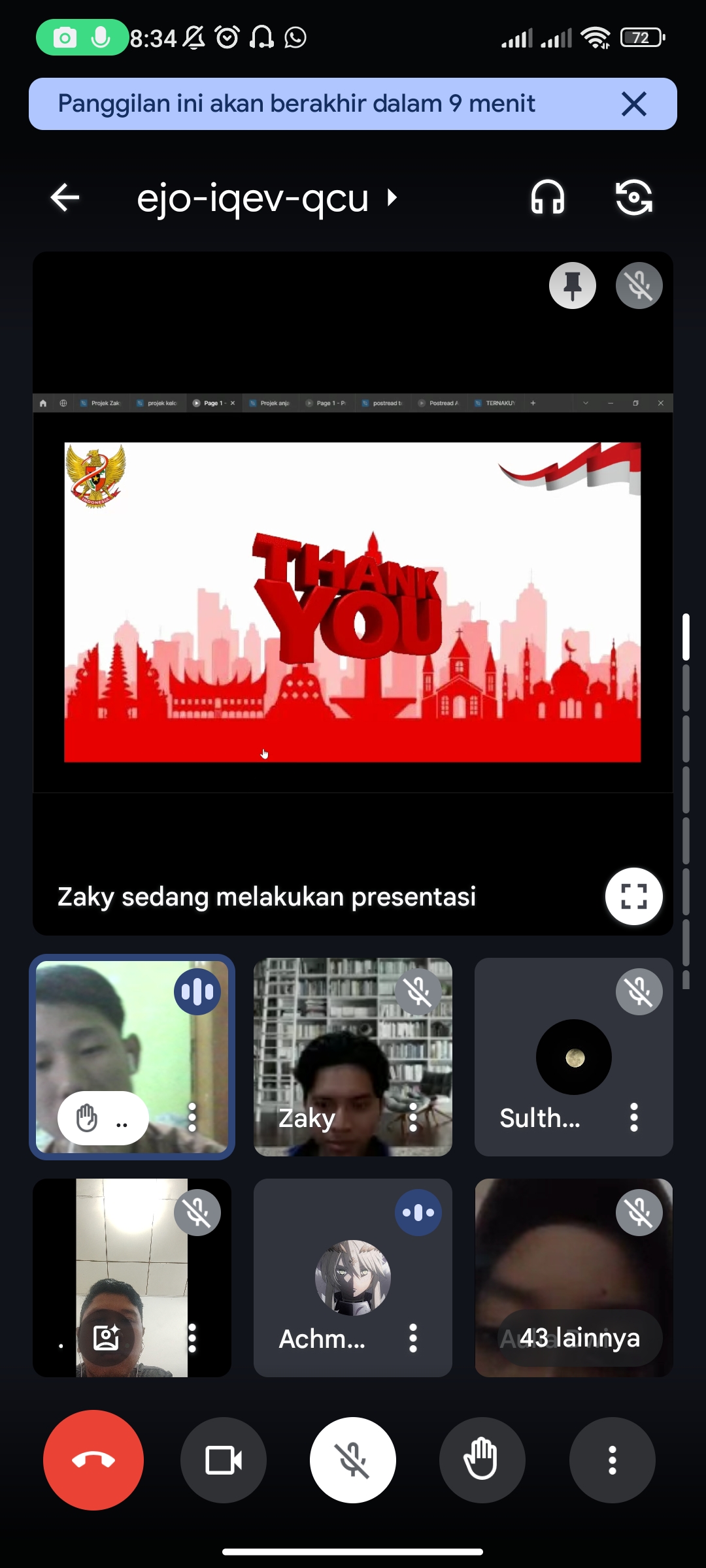Viewport: 706px width, 1568px height.
Task: Dismiss the call ending soon banner
Action: tap(633, 104)
